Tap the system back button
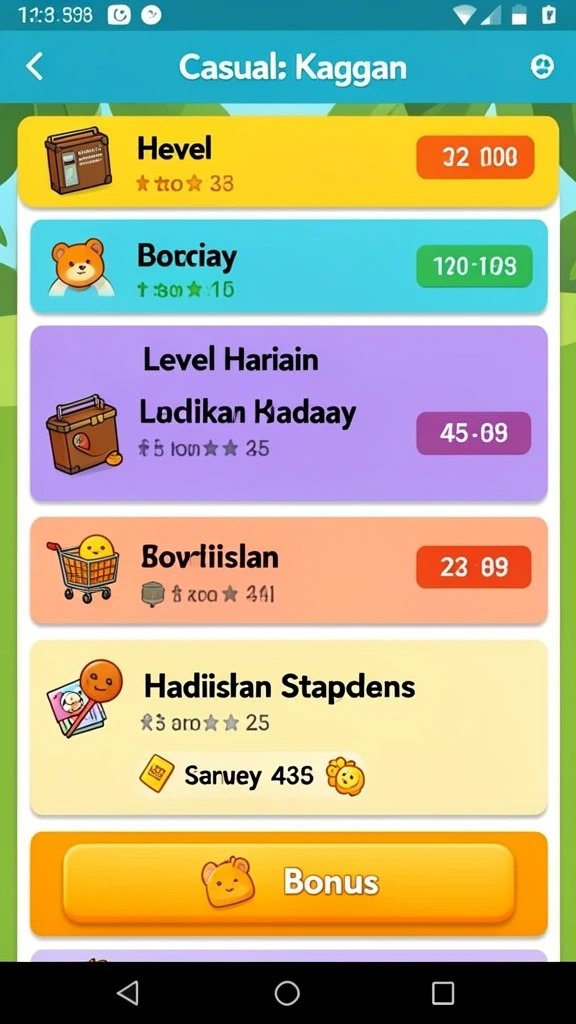 coord(127,993)
